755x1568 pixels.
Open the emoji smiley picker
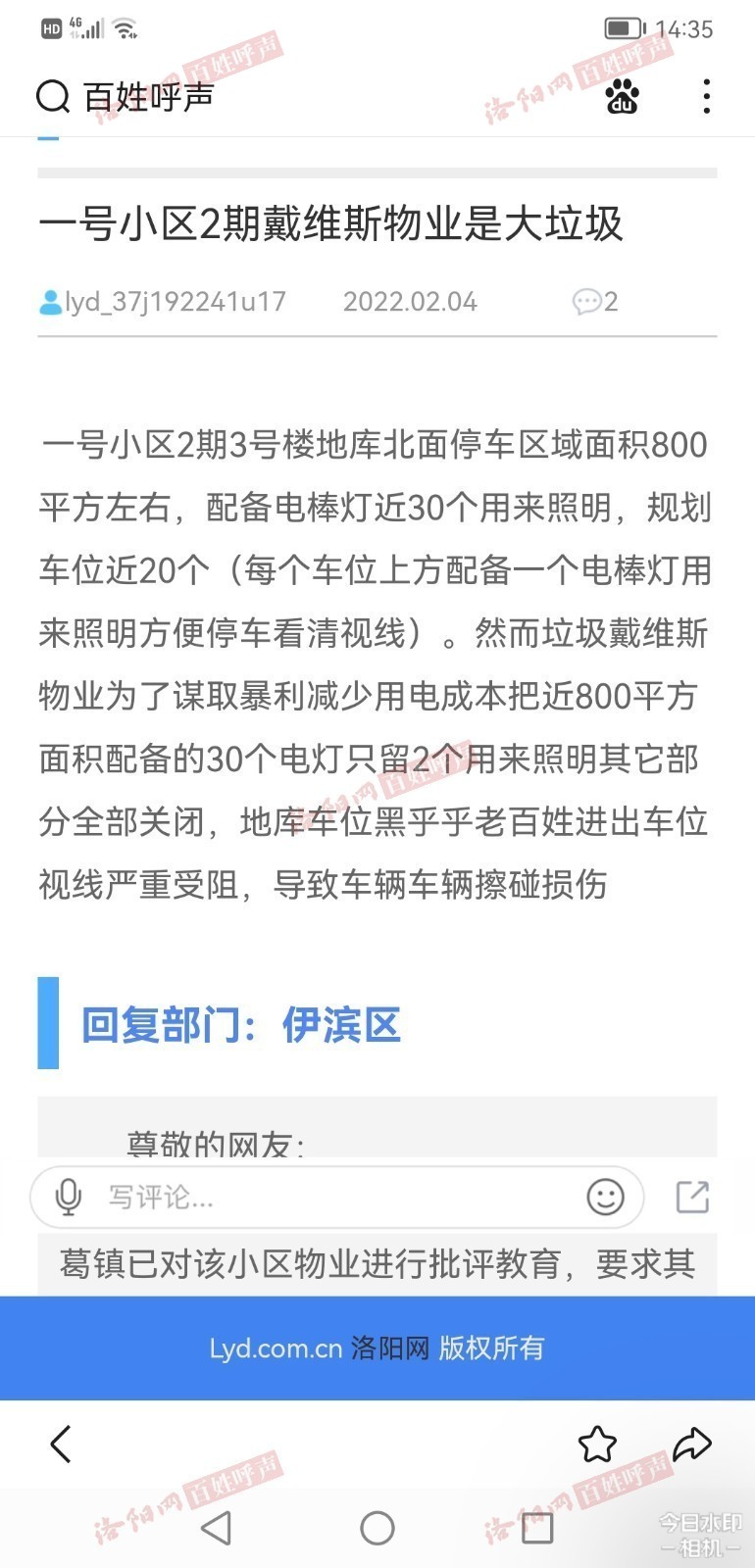coord(605,1197)
